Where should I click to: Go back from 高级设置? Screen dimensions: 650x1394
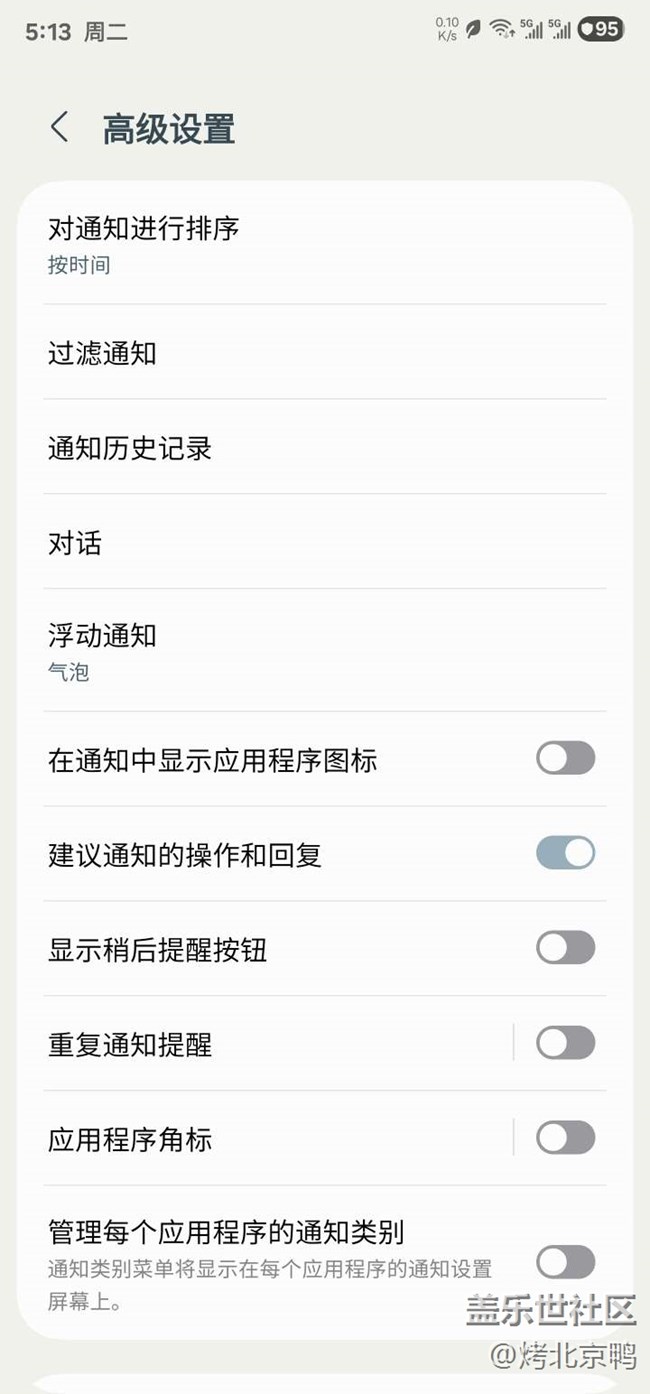60,128
